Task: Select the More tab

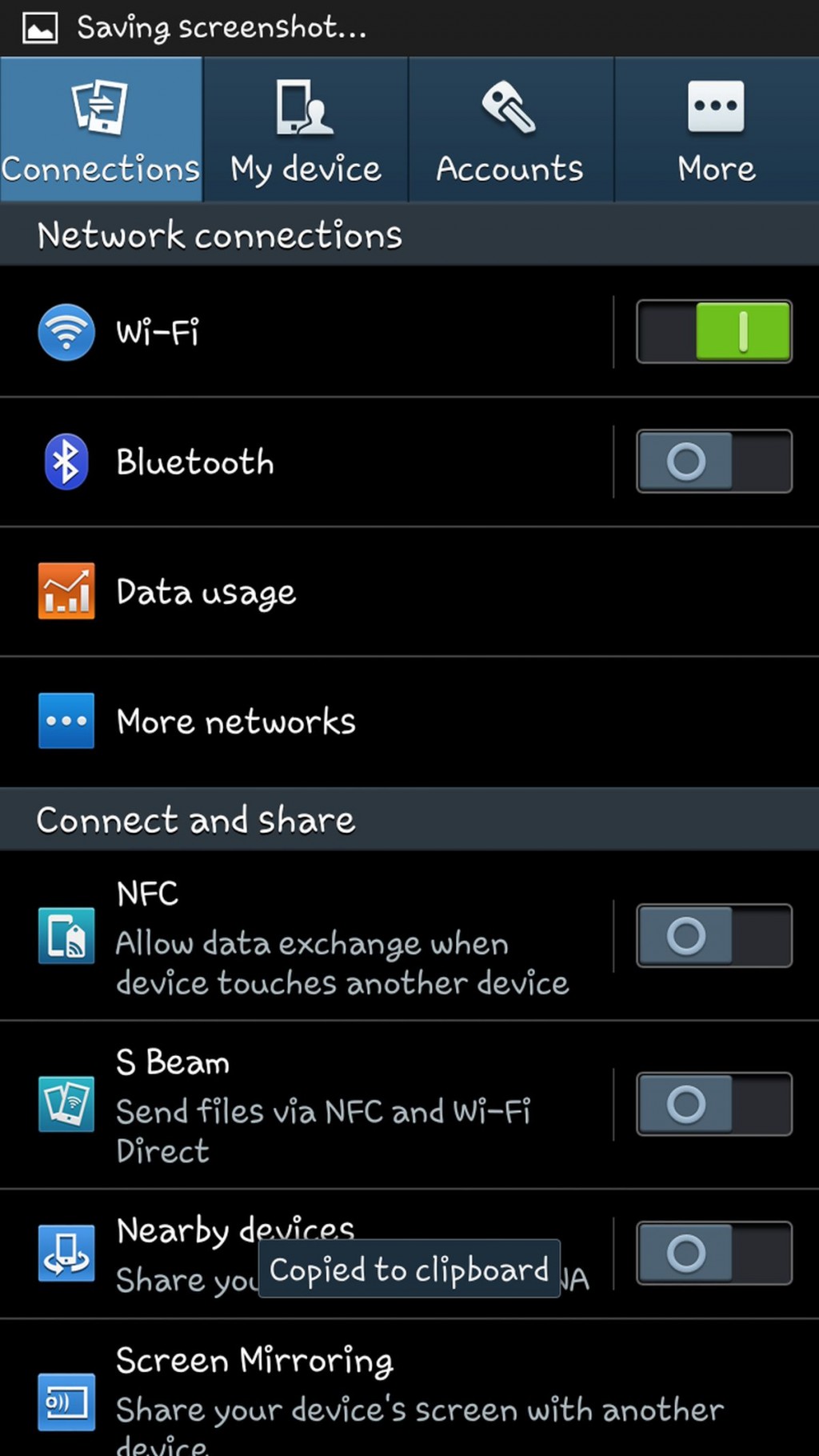Action: pos(716,130)
